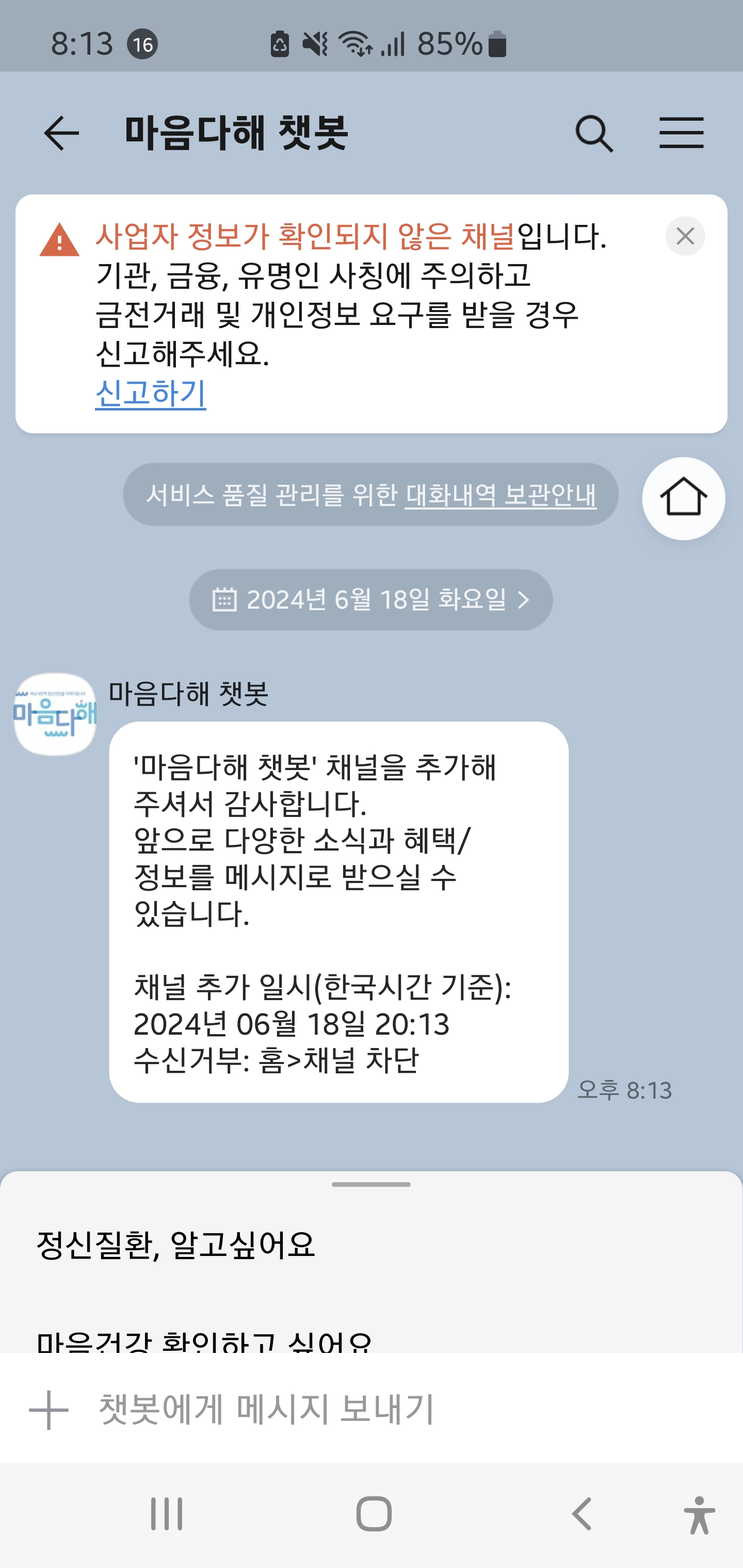The width and height of the screenshot is (743, 1568).
Task: Select 마음건강 확인하고 싶어요 option
Action: (x=204, y=1342)
